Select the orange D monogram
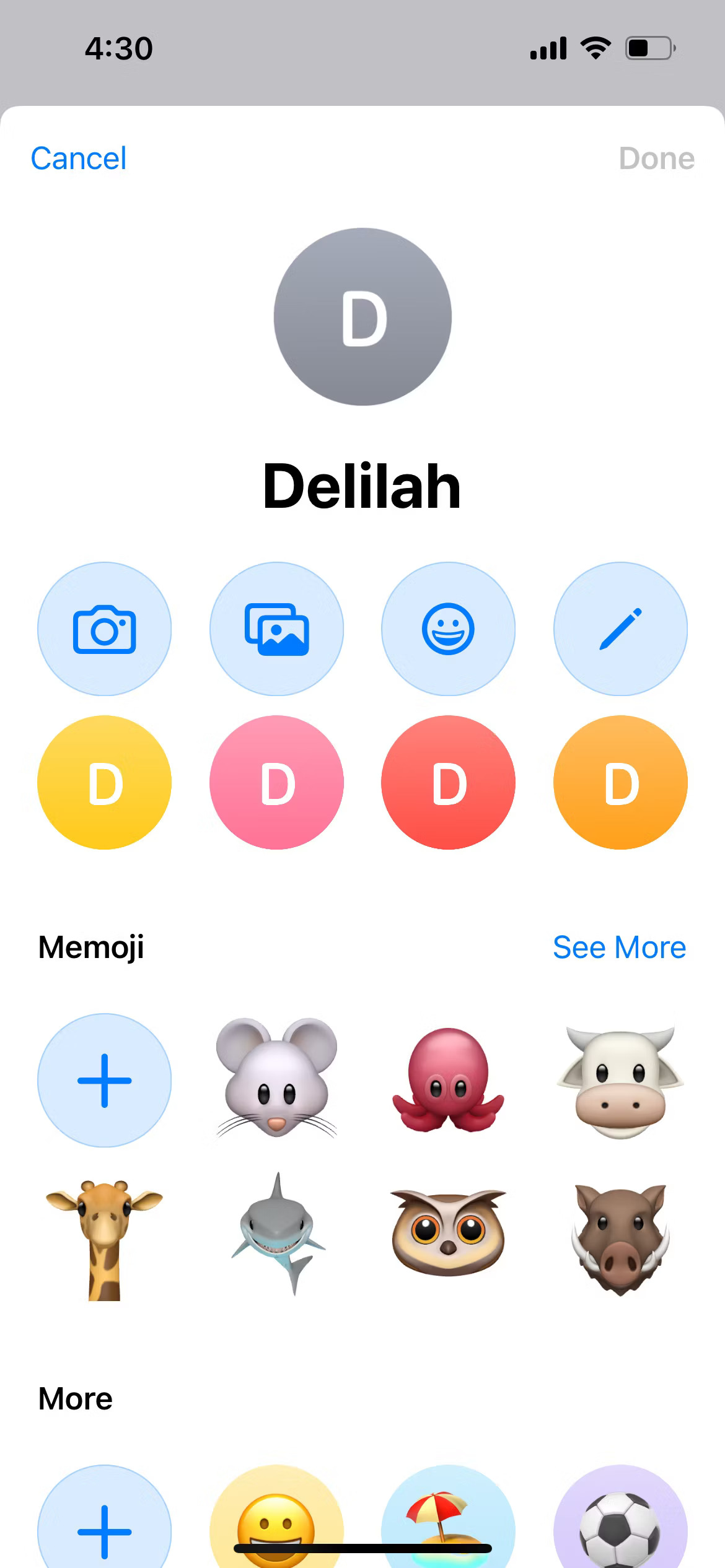Image resolution: width=725 pixels, height=1568 pixels. [x=620, y=782]
